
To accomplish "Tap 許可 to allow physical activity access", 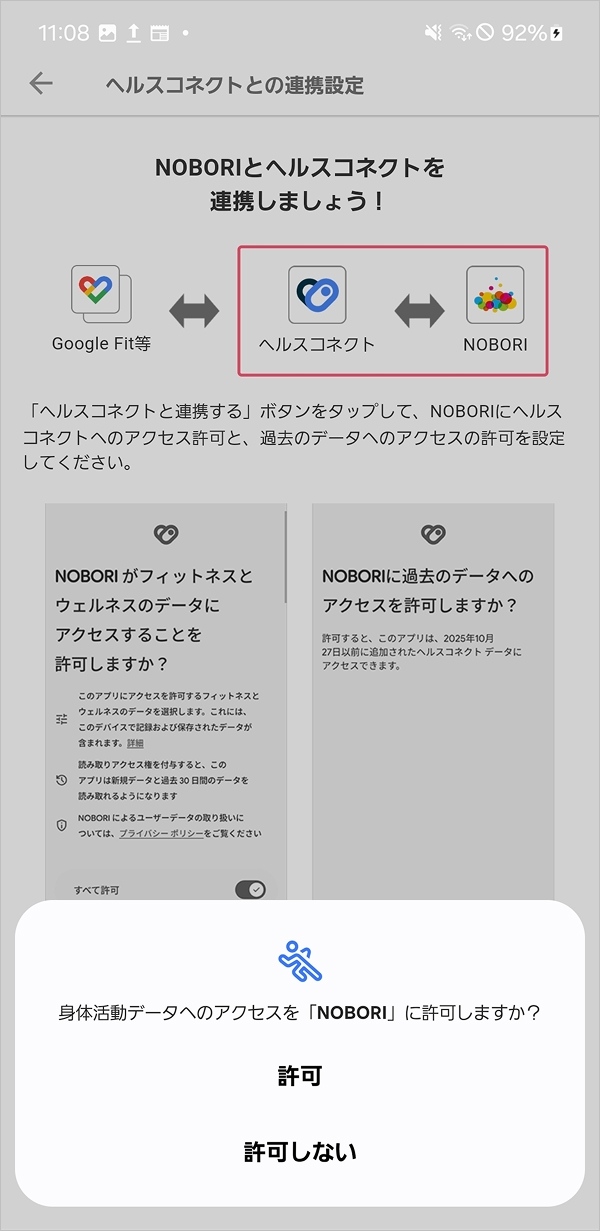I will [x=300, y=1077].
